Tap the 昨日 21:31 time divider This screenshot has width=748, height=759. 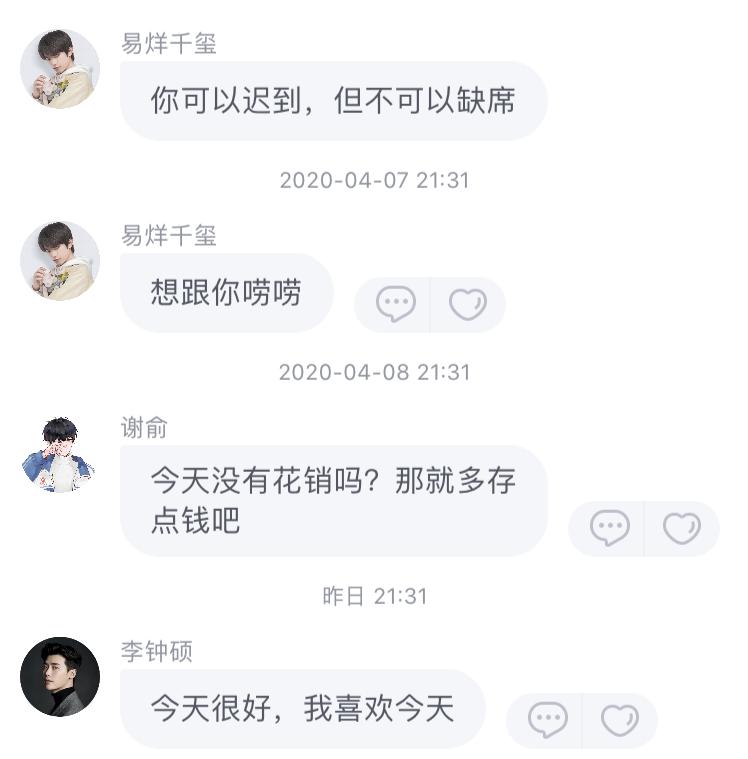(x=374, y=591)
